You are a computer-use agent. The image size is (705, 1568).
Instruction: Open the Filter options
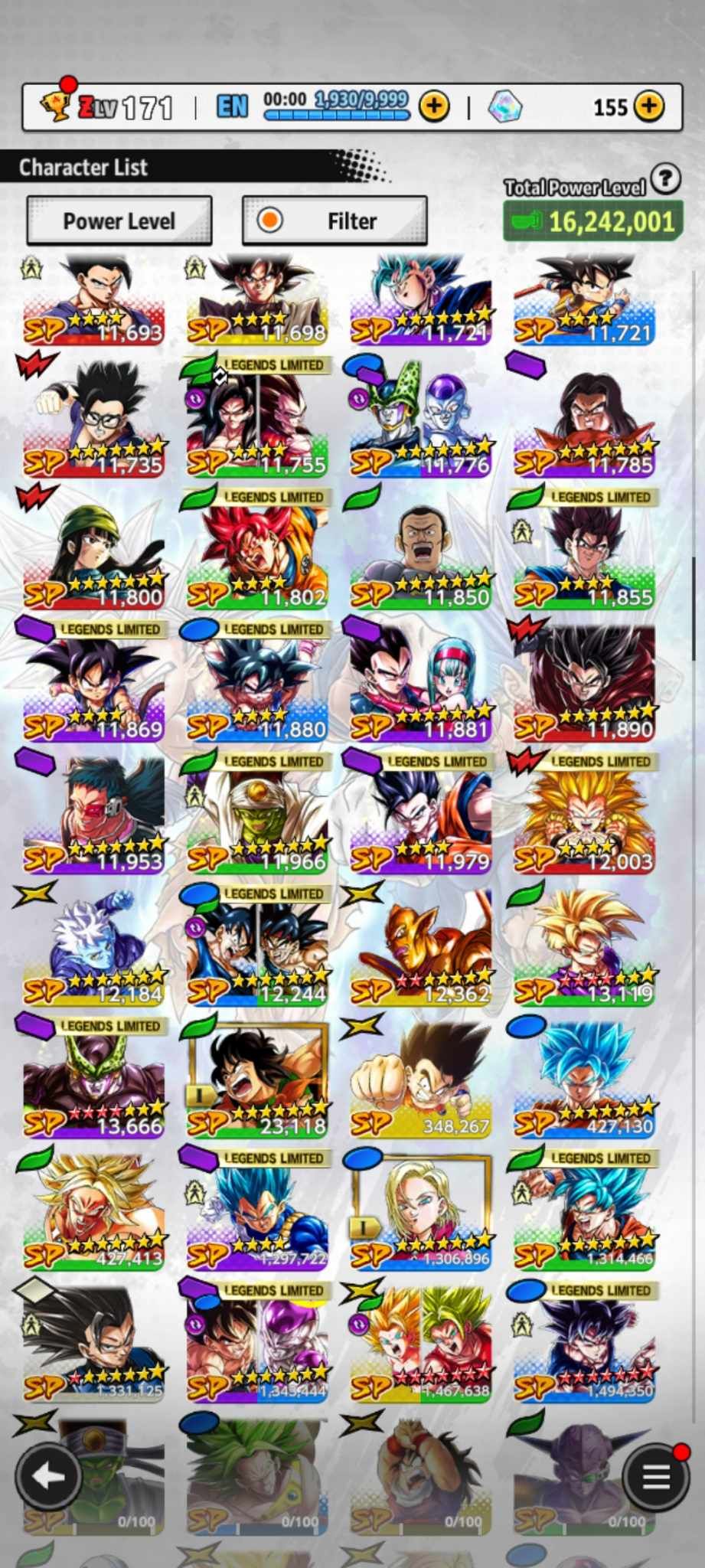tap(335, 221)
